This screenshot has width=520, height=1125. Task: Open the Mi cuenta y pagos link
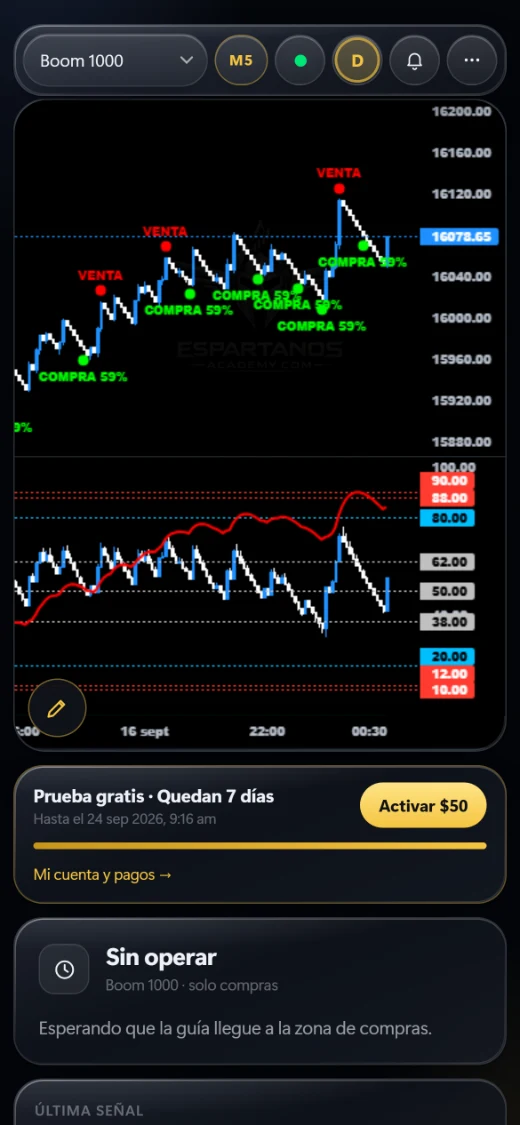pos(103,875)
